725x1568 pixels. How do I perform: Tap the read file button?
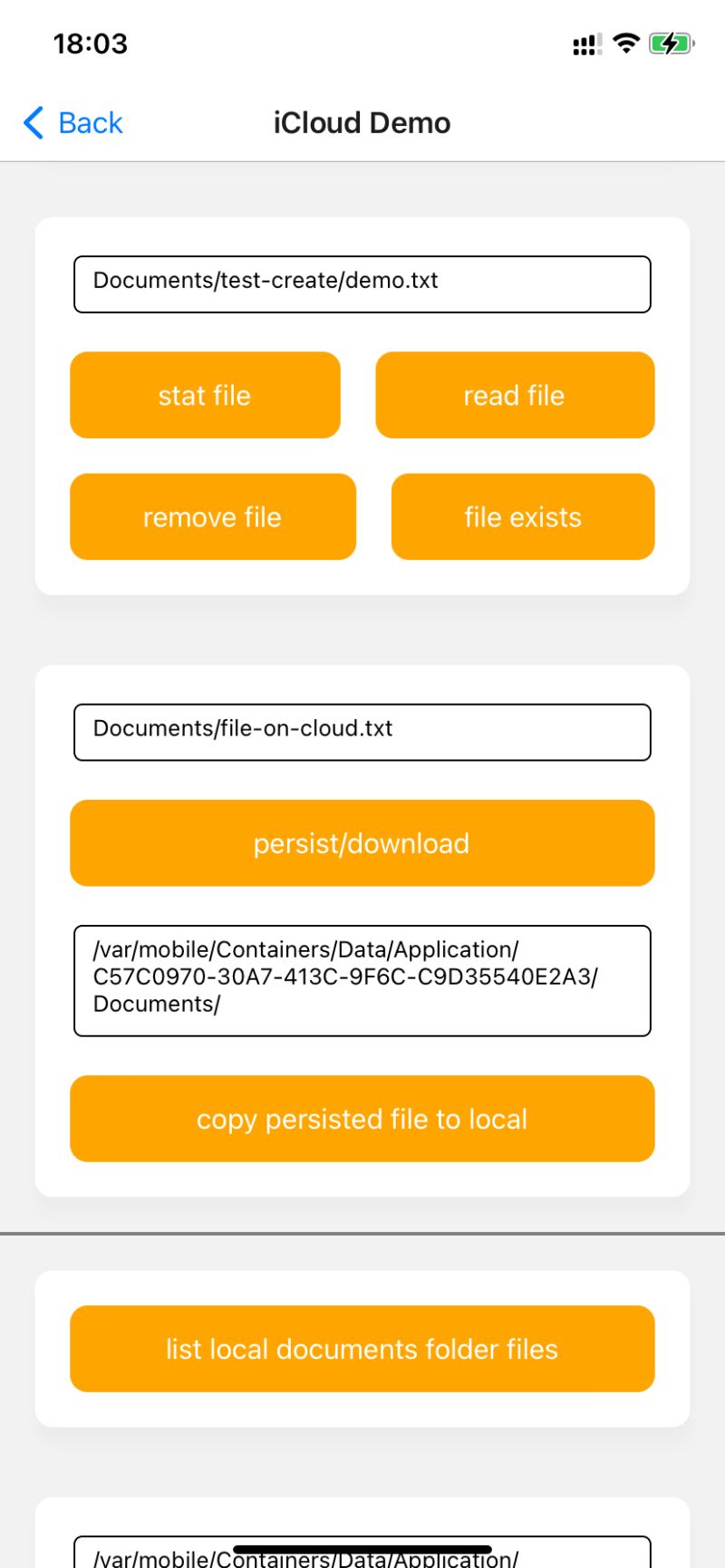514,395
